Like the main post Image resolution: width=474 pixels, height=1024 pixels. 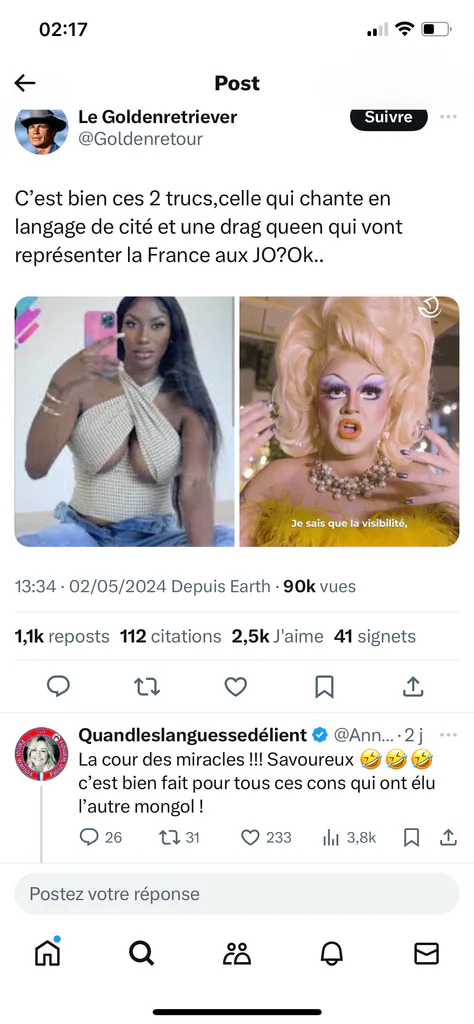[236, 686]
